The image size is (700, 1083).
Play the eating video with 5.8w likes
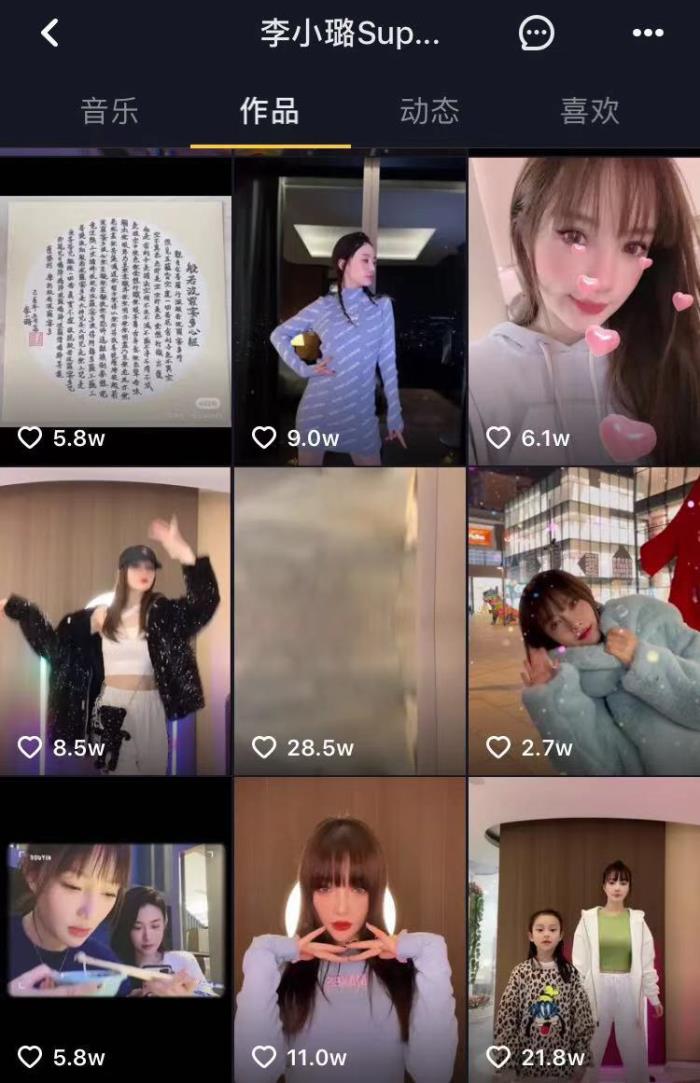coord(115,925)
